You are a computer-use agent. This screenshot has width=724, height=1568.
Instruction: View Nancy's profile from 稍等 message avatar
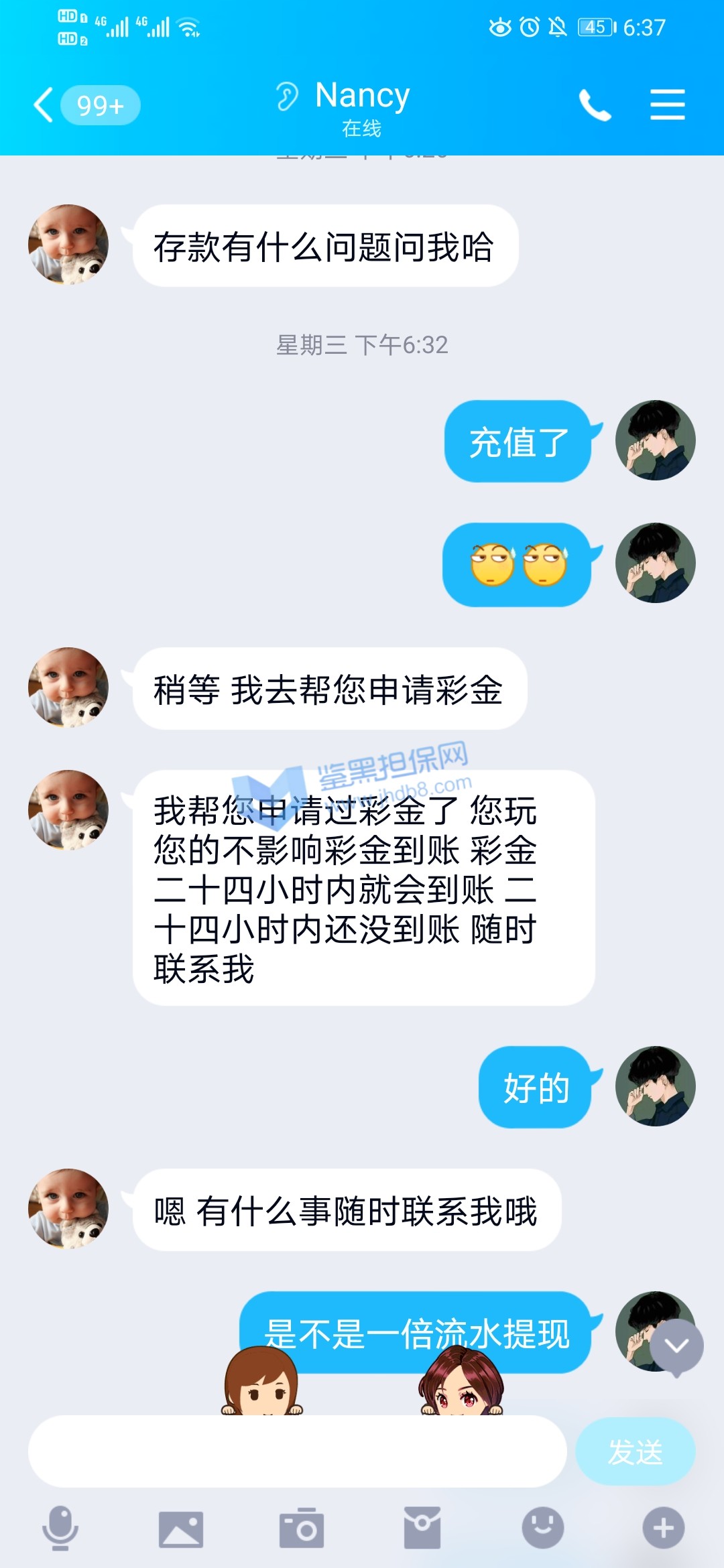[x=68, y=688]
